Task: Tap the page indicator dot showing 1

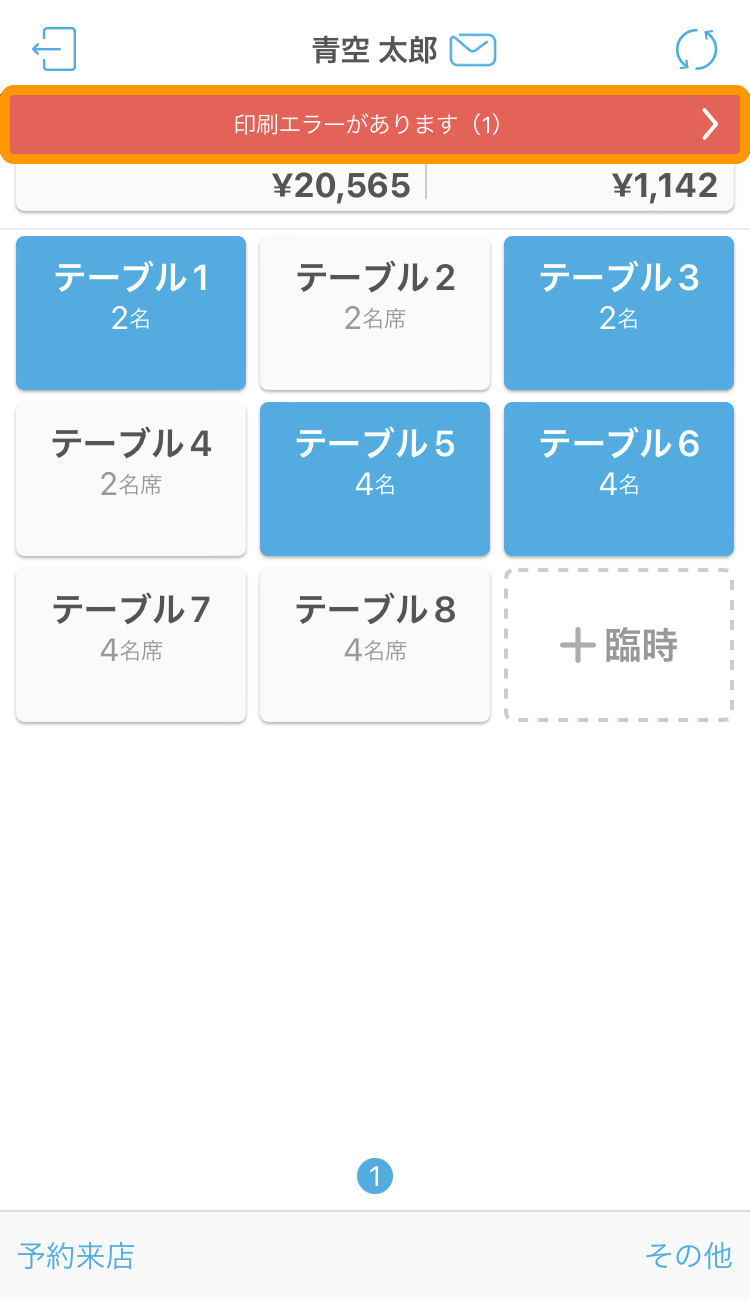Action: pyautogui.click(x=375, y=1175)
